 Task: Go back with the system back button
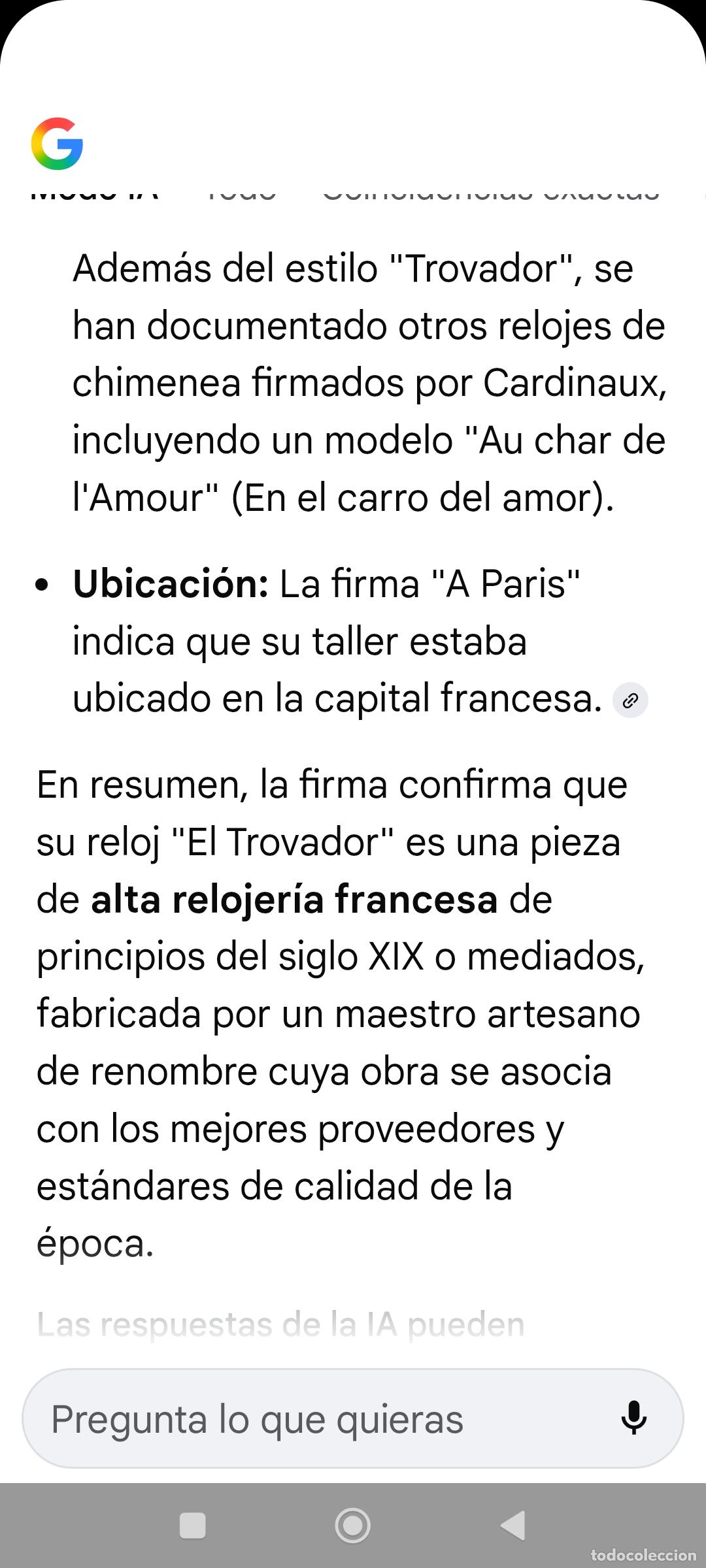[513, 1526]
